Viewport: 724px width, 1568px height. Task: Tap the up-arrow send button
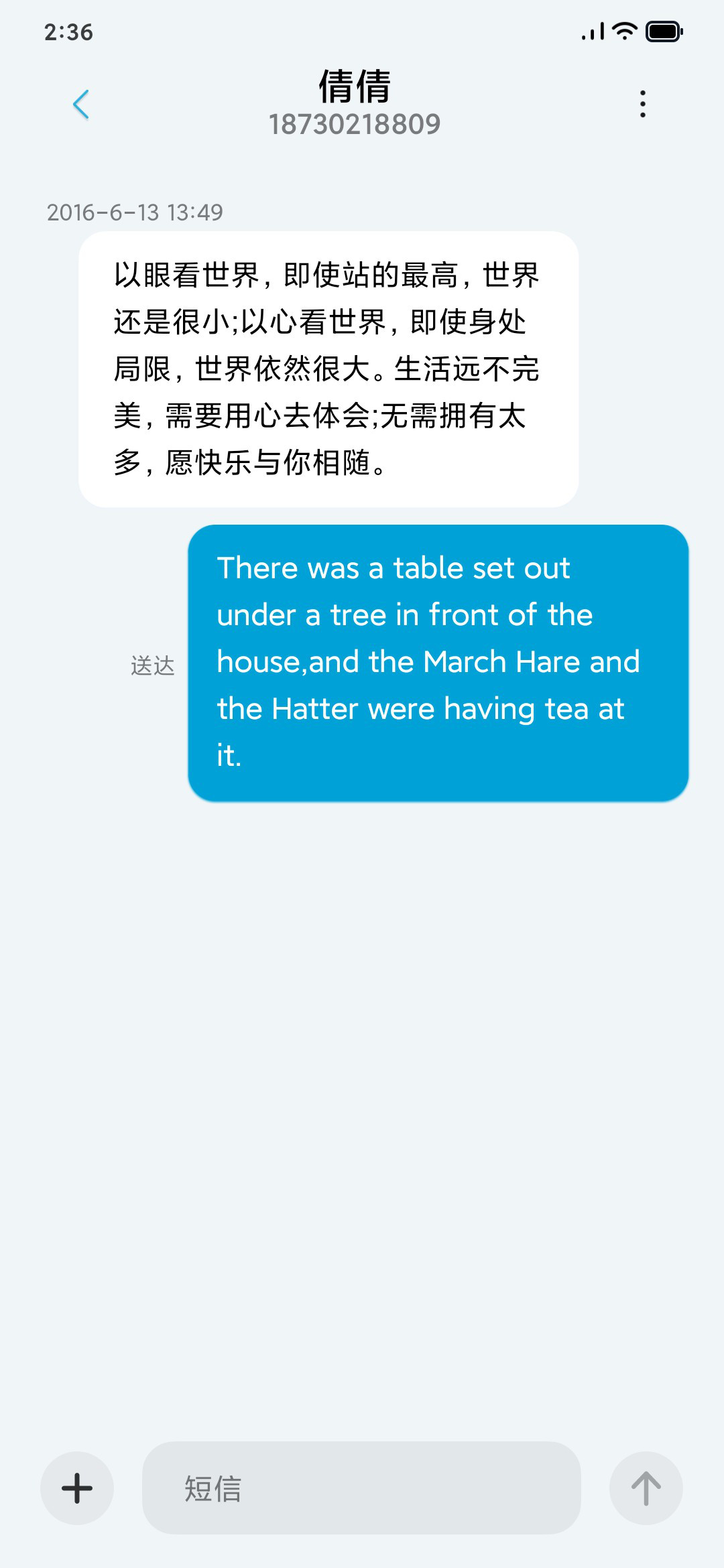(x=646, y=1488)
